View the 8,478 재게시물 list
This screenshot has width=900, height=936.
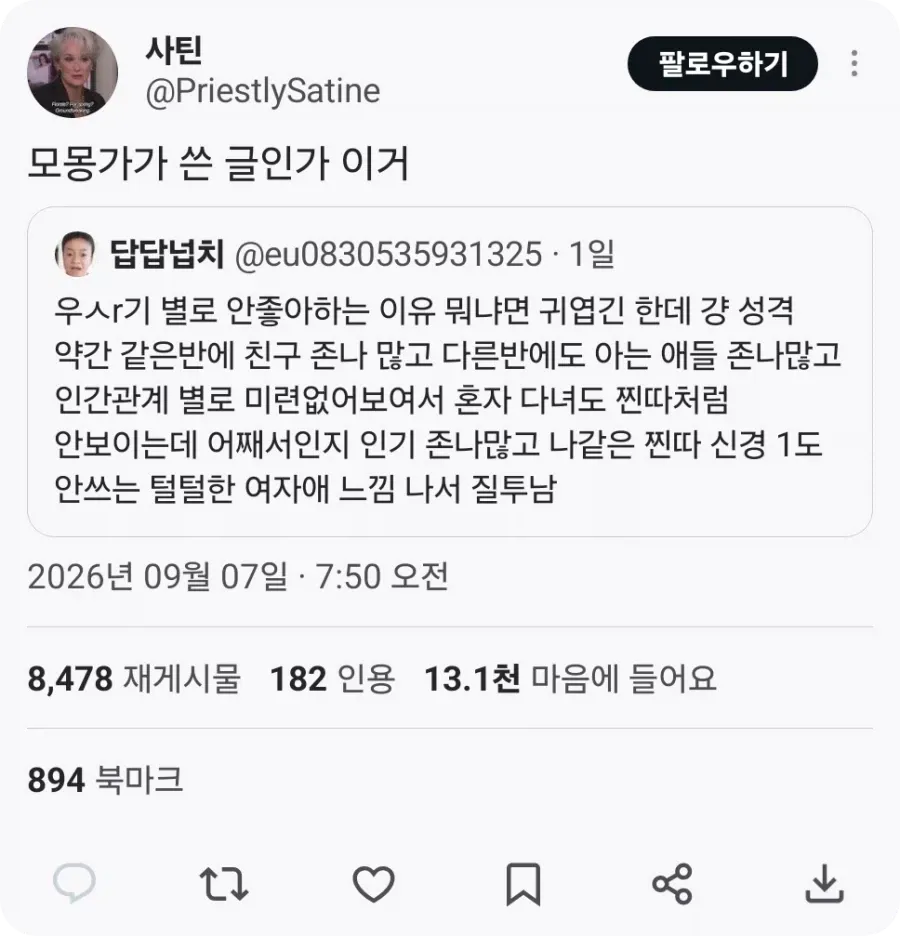[x=134, y=679]
